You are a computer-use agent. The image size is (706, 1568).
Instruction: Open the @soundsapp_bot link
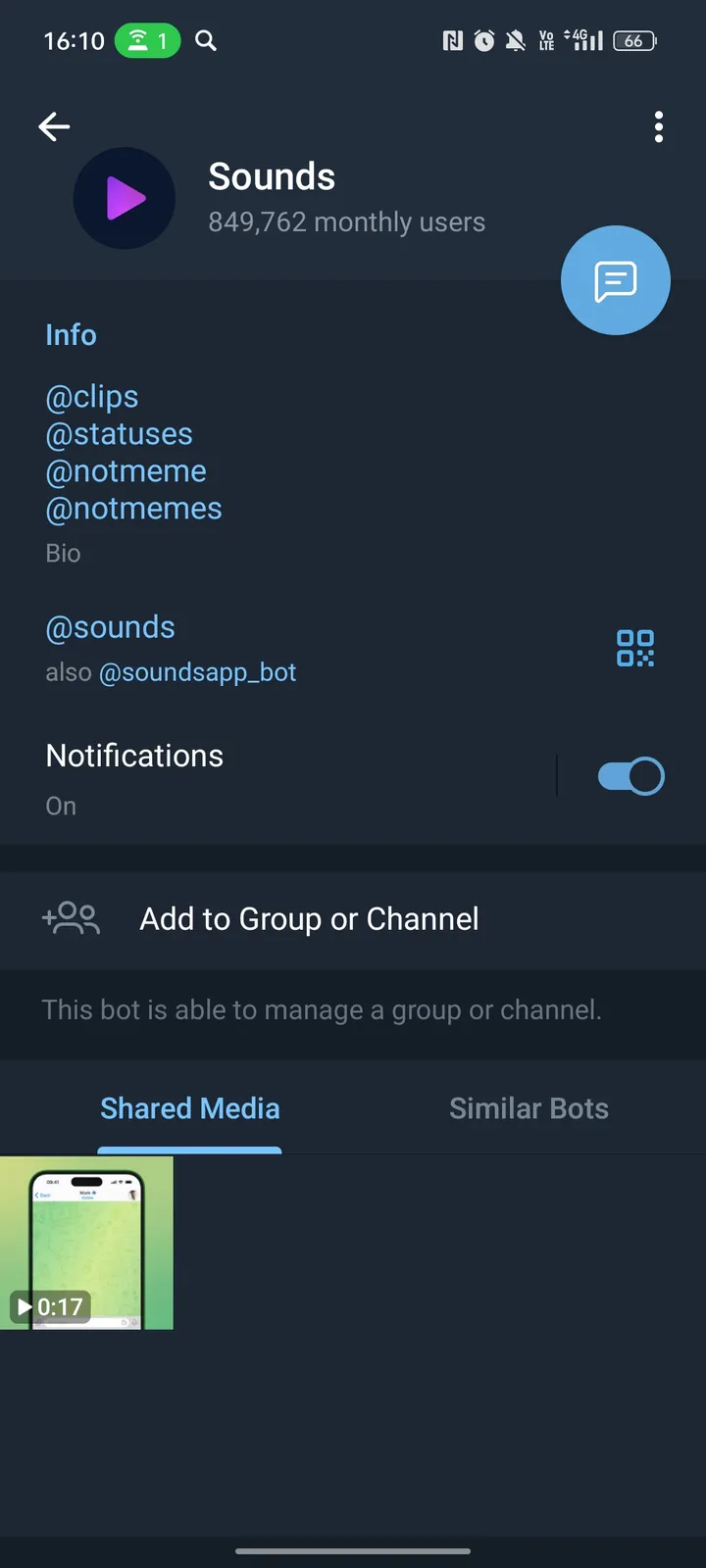197,672
